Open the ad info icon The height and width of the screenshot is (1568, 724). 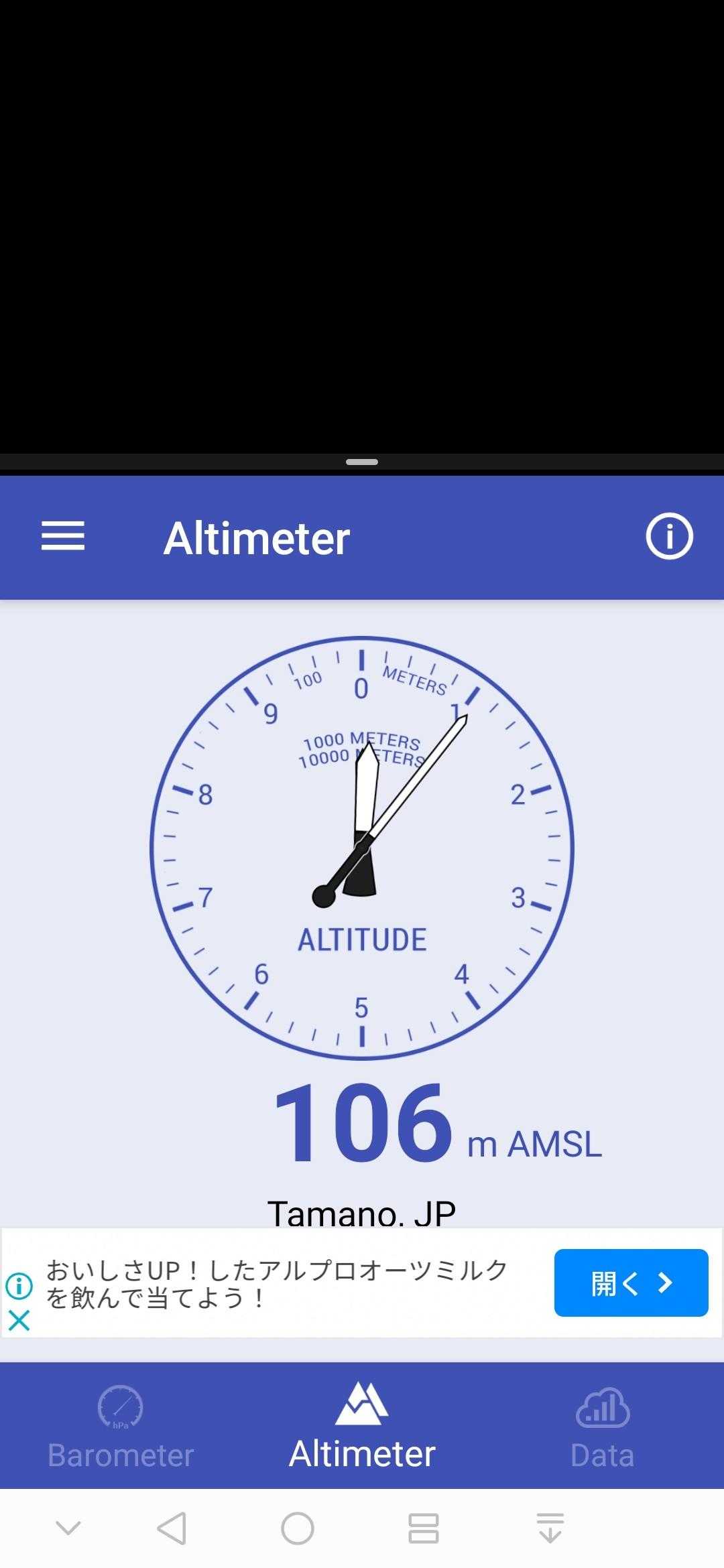pyautogui.click(x=19, y=1285)
